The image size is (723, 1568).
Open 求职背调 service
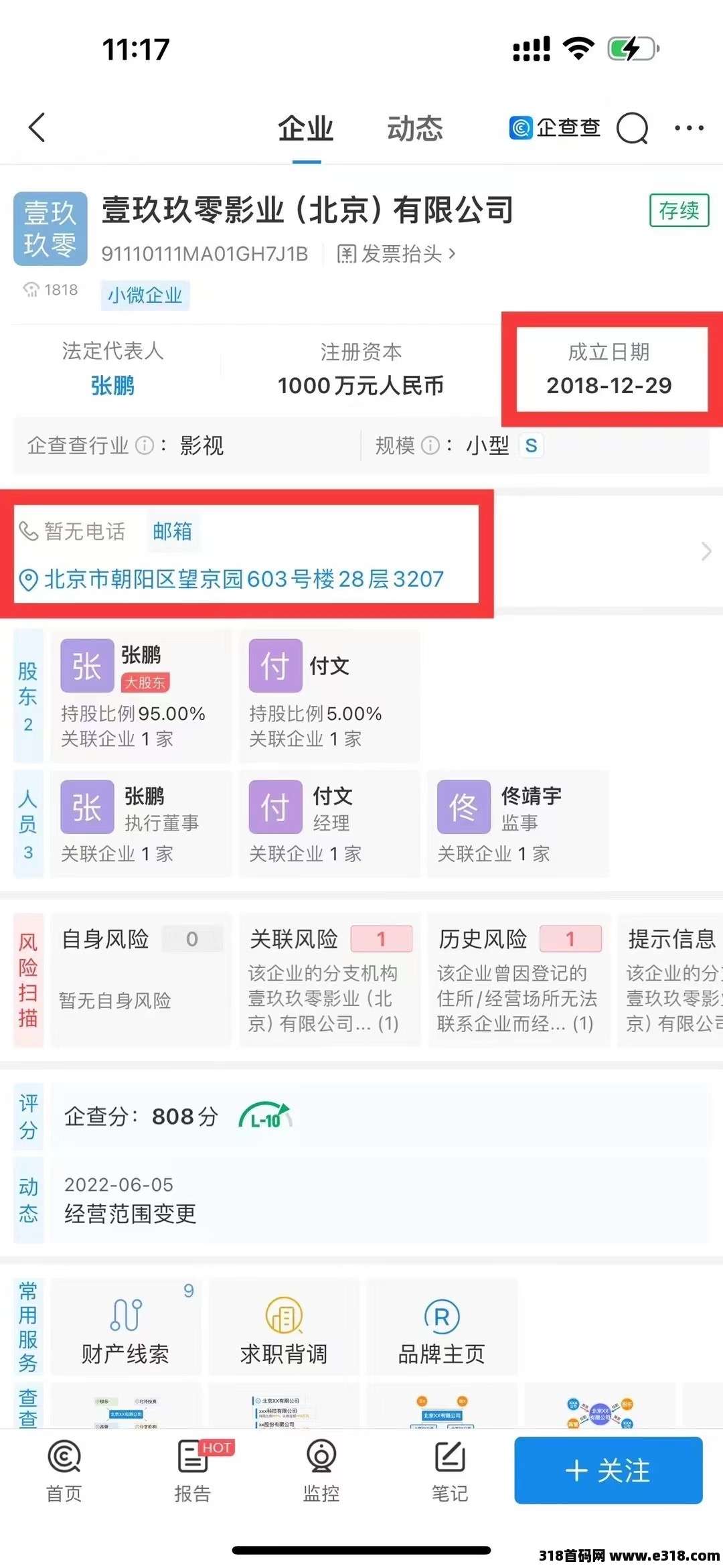[284, 1326]
